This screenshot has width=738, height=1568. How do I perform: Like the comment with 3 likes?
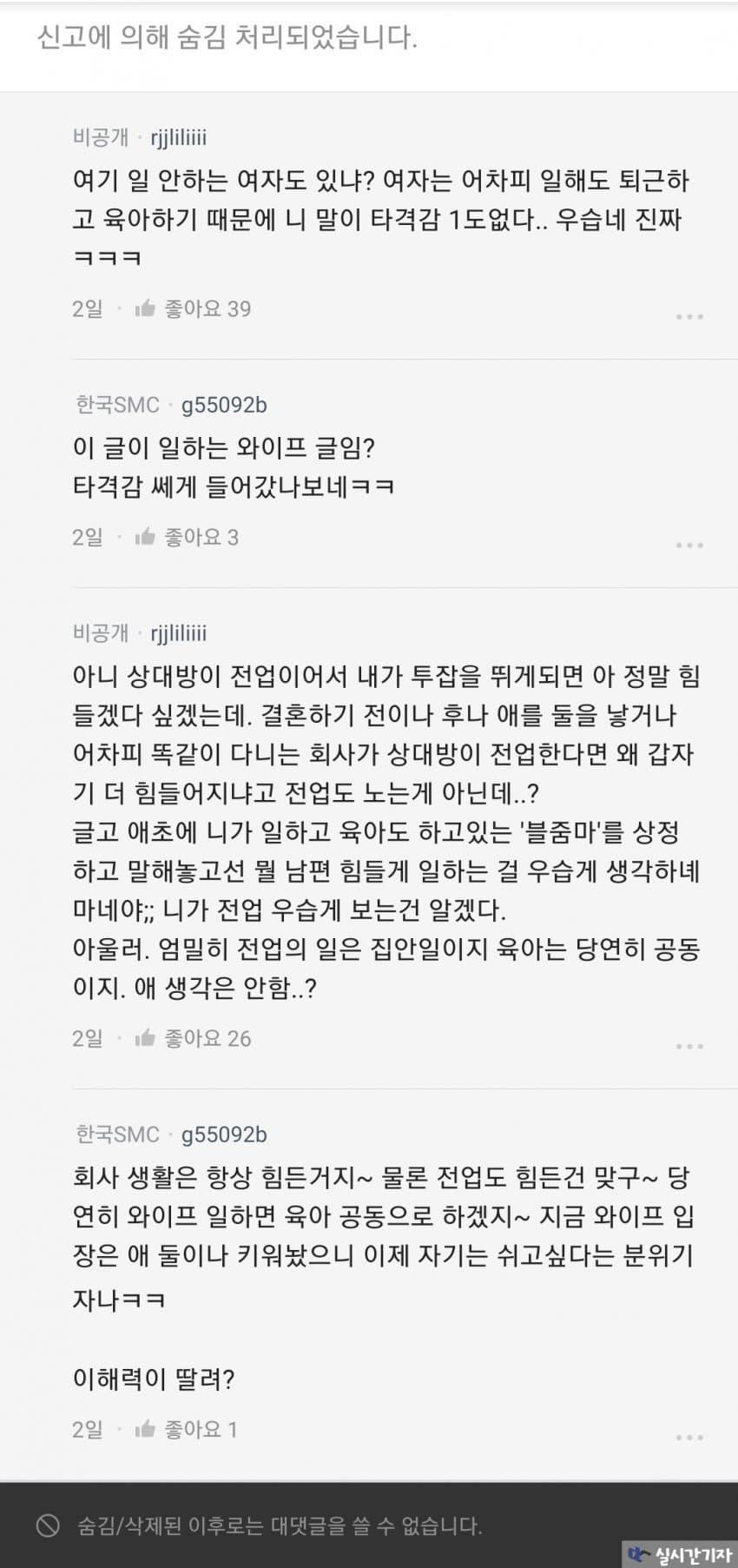(145, 537)
